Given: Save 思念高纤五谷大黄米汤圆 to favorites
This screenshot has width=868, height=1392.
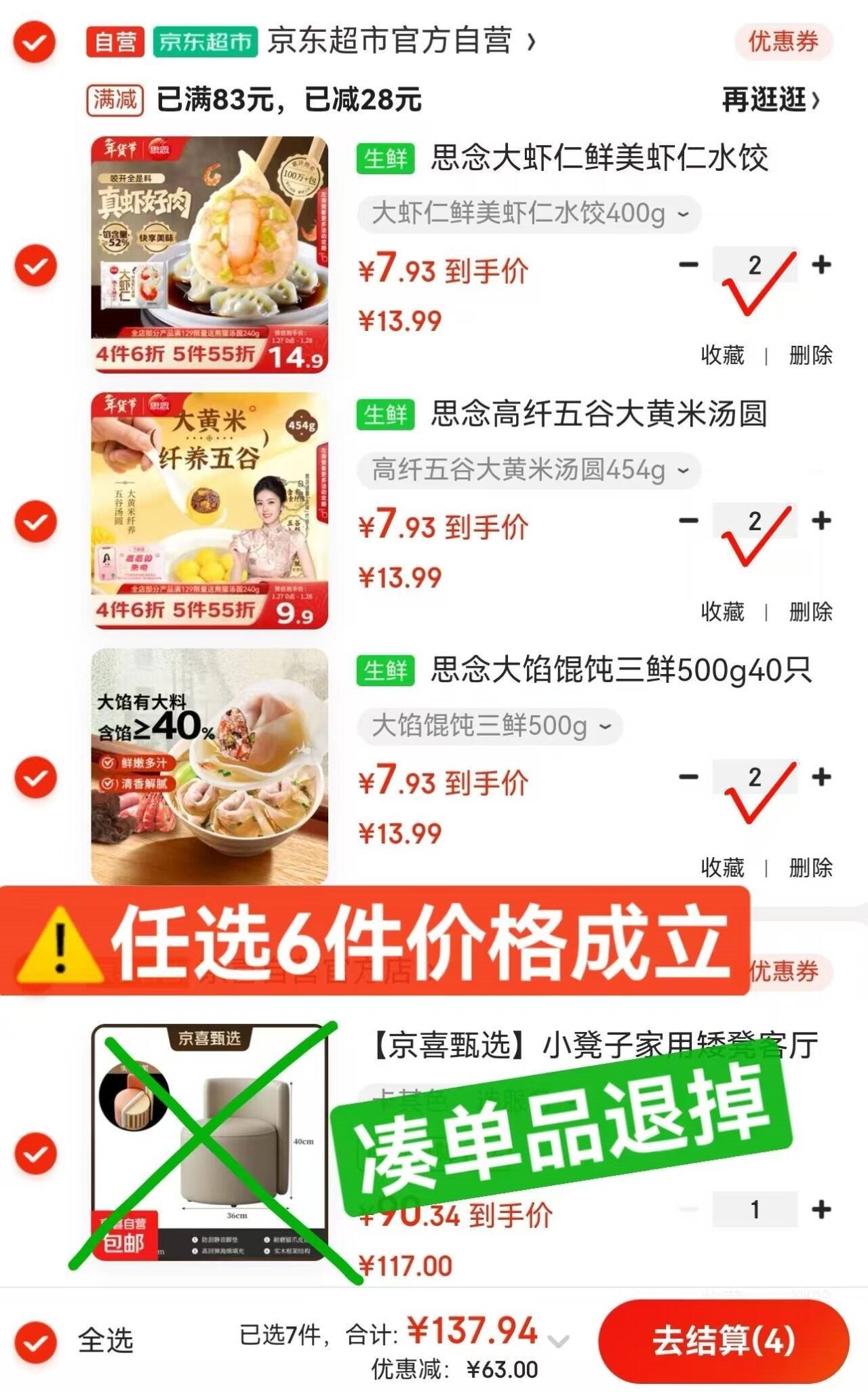Looking at the screenshot, I should (x=722, y=612).
